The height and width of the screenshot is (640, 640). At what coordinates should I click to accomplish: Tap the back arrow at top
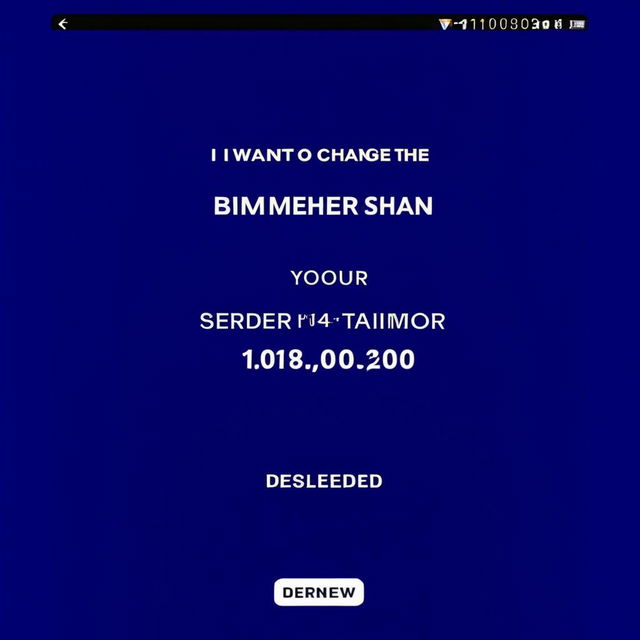tap(63, 24)
